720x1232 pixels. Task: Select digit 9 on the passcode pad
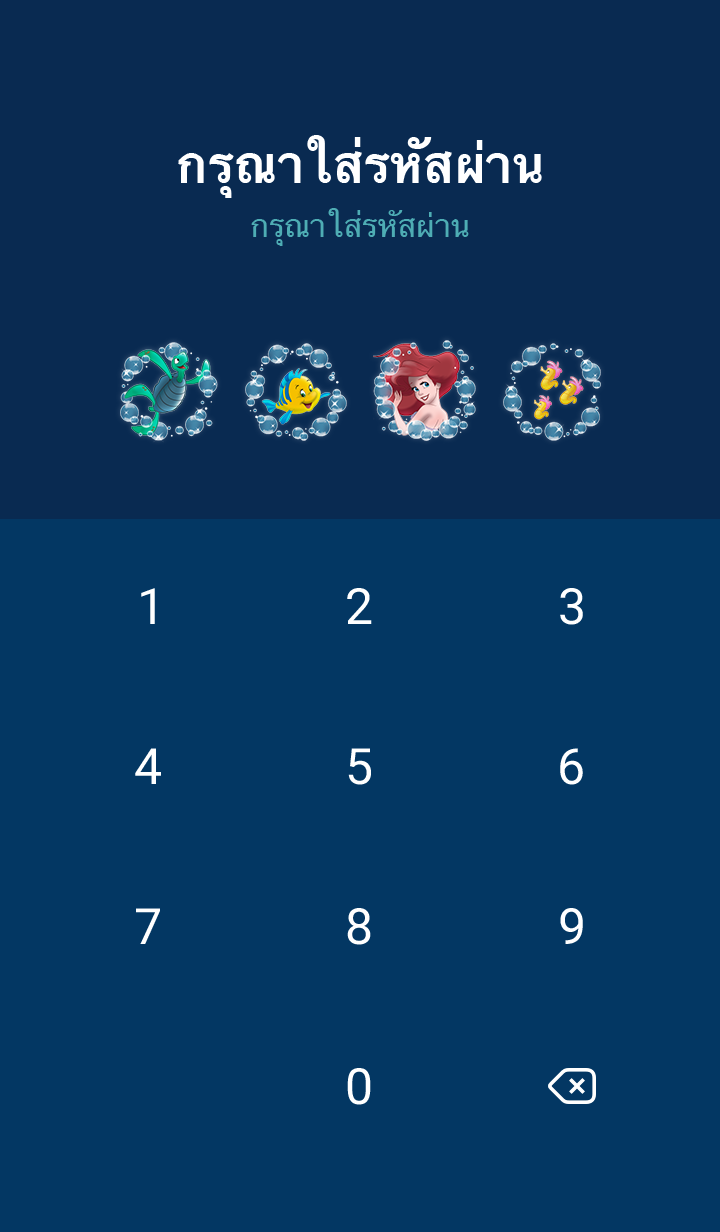[571, 927]
